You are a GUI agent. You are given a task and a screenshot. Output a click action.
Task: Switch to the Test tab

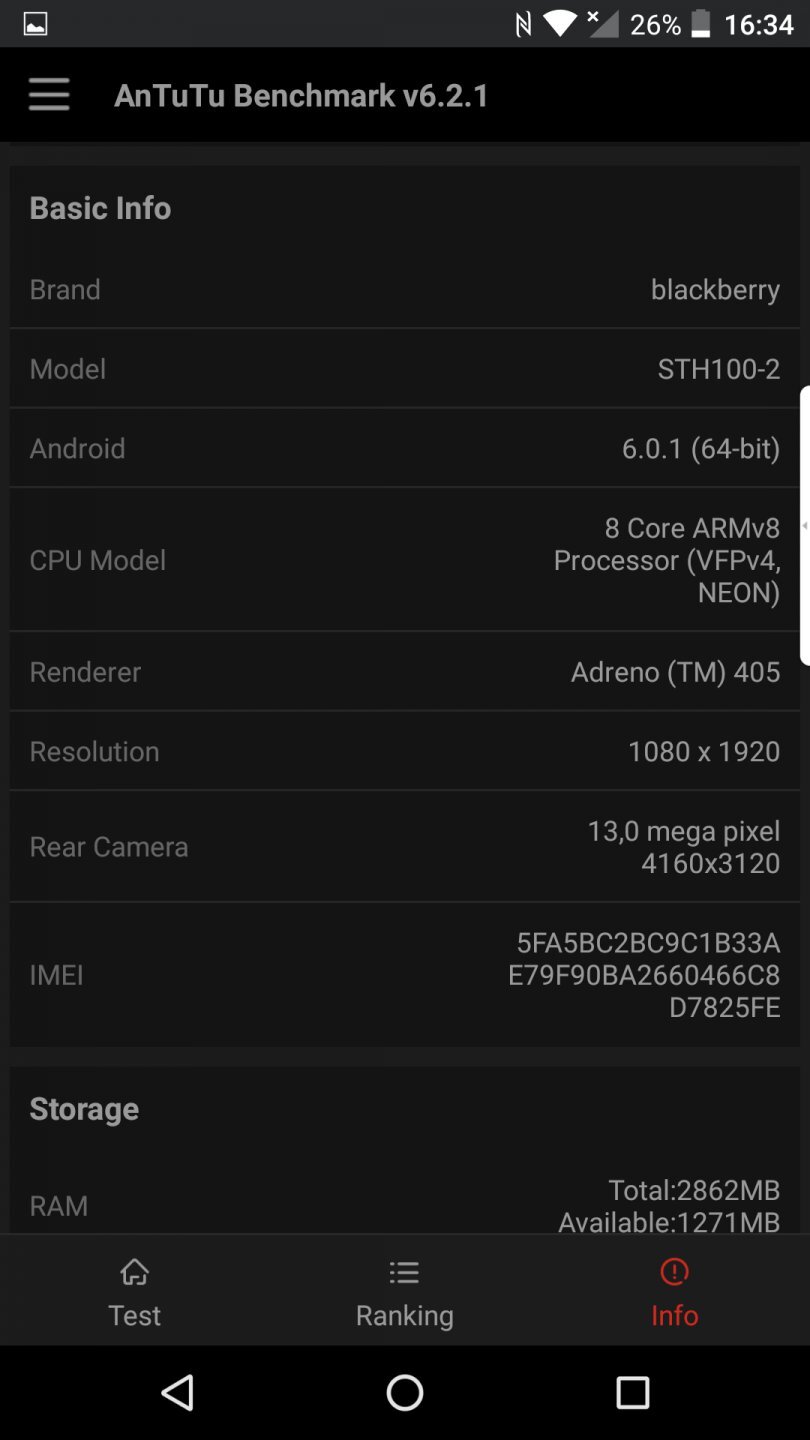pos(134,1315)
